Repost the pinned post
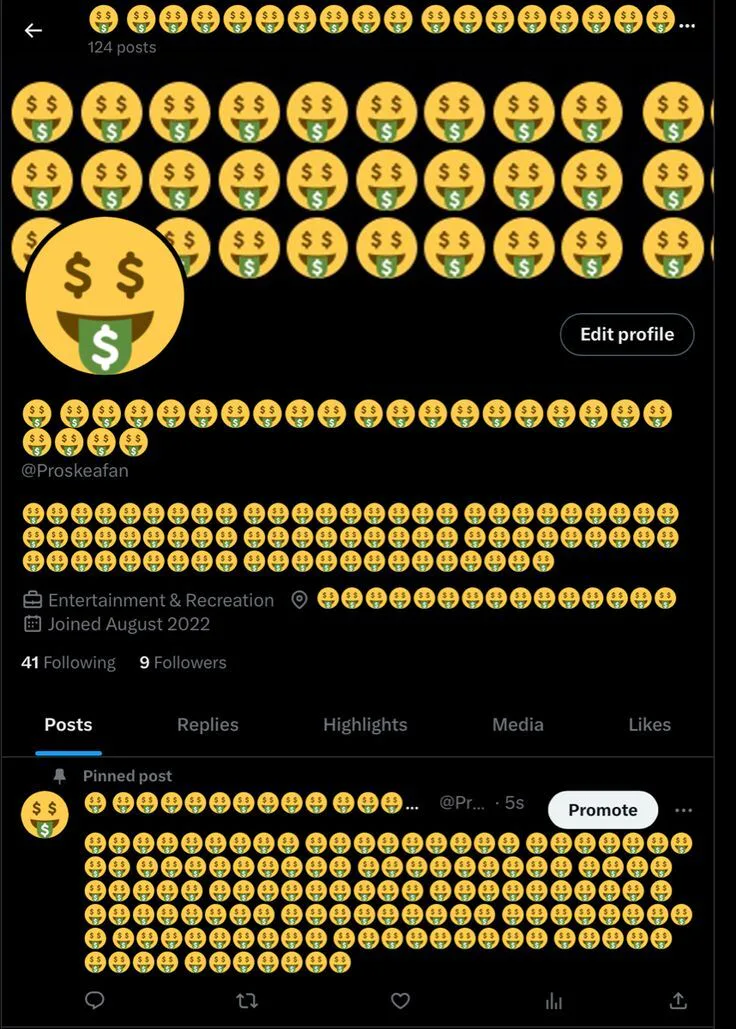 pyautogui.click(x=247, y=1000)
